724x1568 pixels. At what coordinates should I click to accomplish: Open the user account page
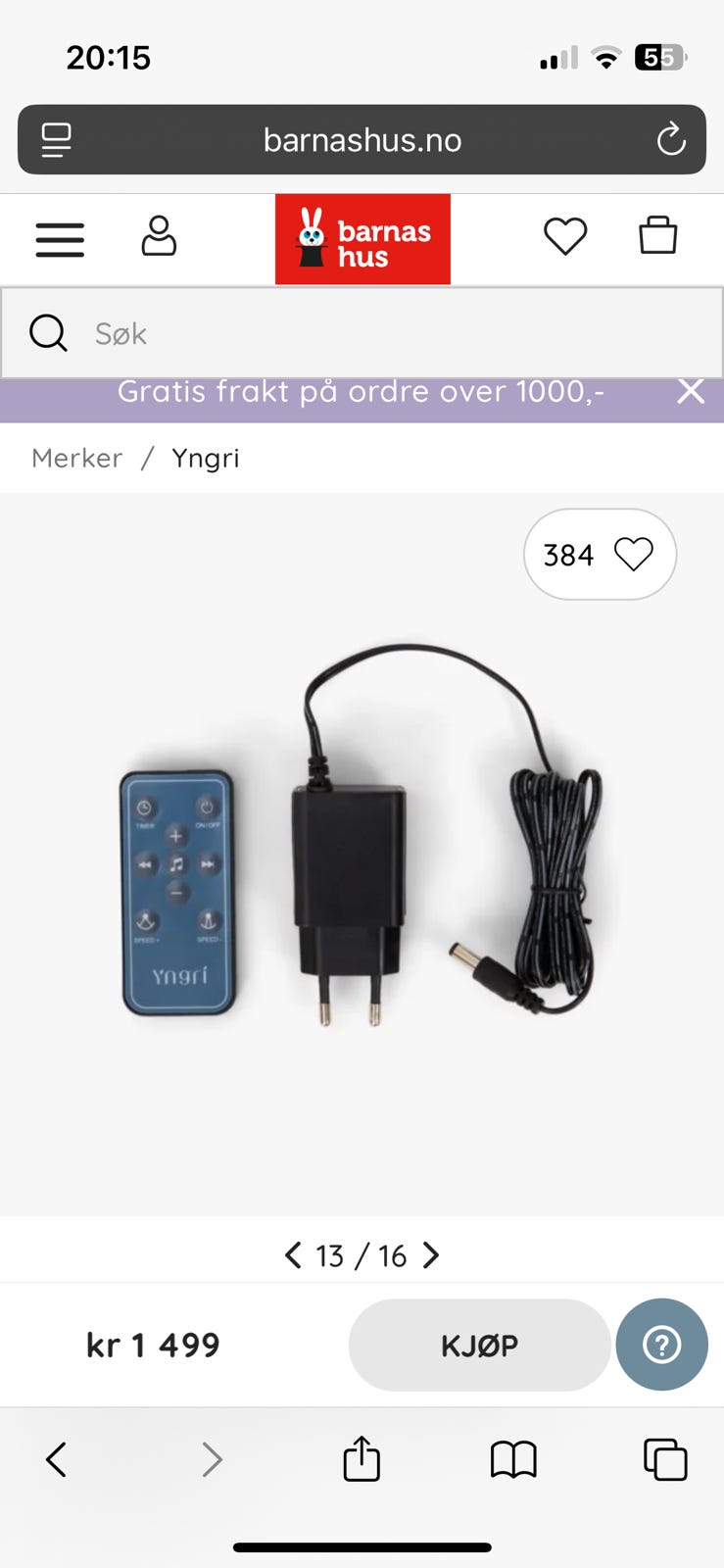159,237
